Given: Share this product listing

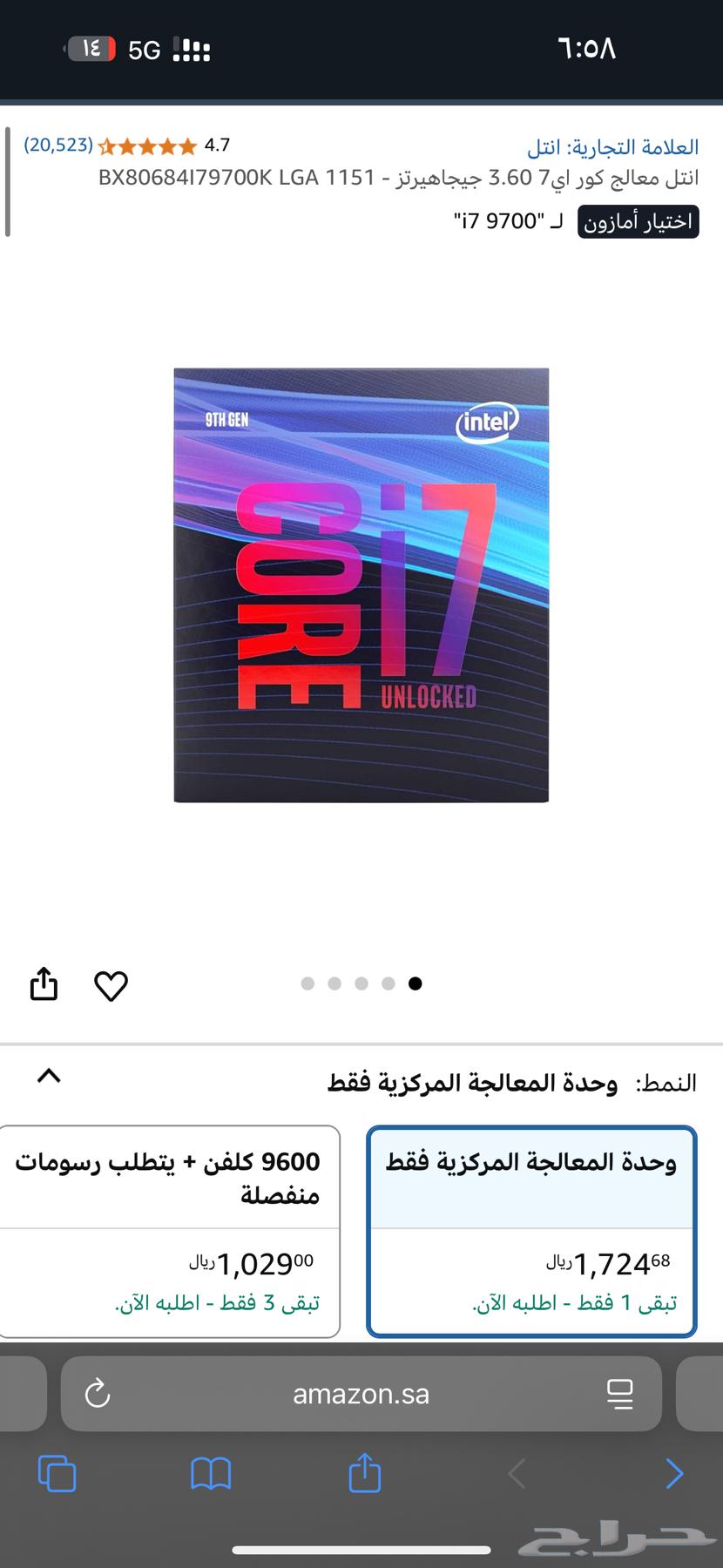Looking at the screenshot, I should pos(44,984).
